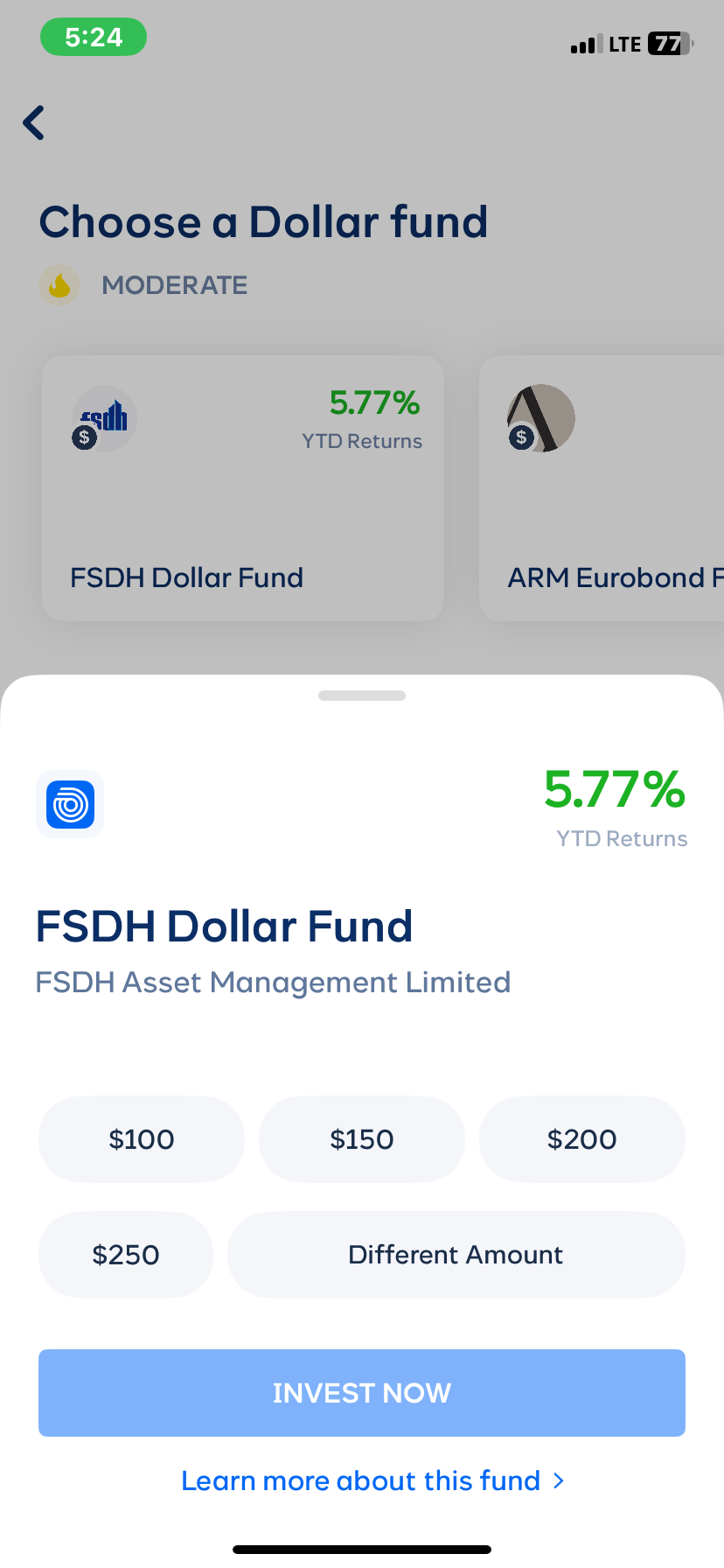Open the FSDH Dollar Fund card
The width and height of the screenshot is (724, 1568).
pyautogui.click(x=243, y=488)
